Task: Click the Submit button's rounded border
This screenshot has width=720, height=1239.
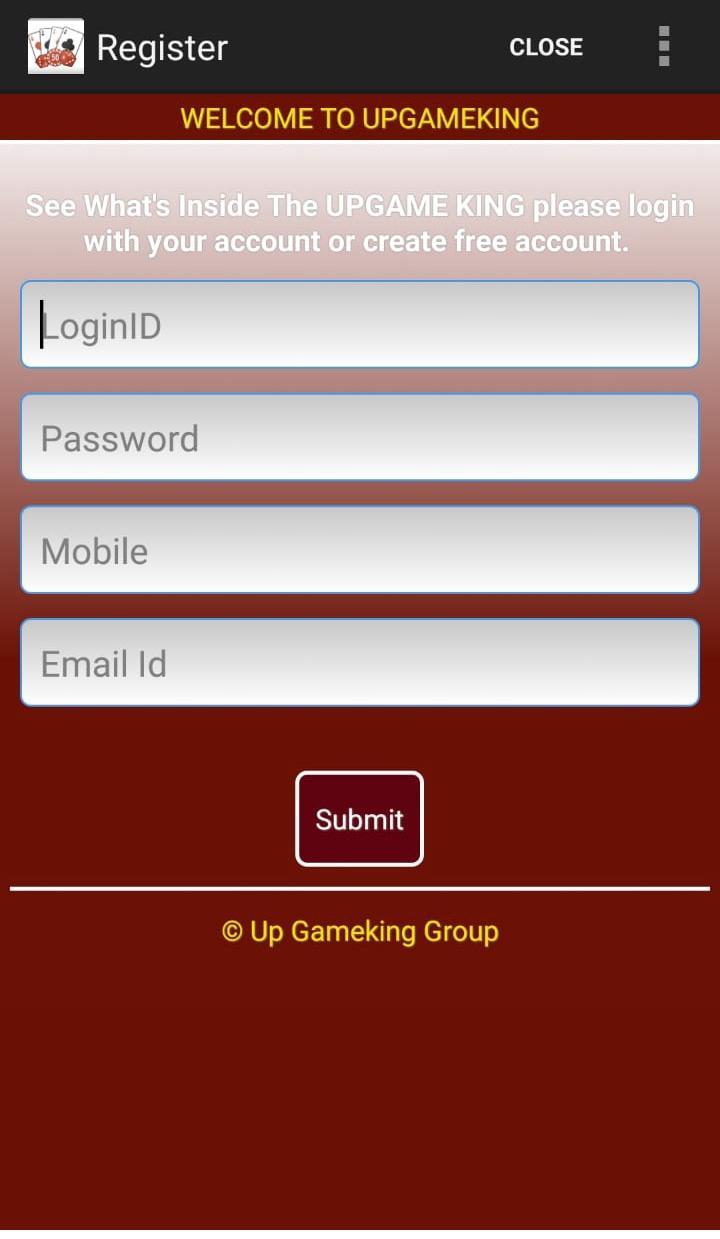Action: click(359, 776)
